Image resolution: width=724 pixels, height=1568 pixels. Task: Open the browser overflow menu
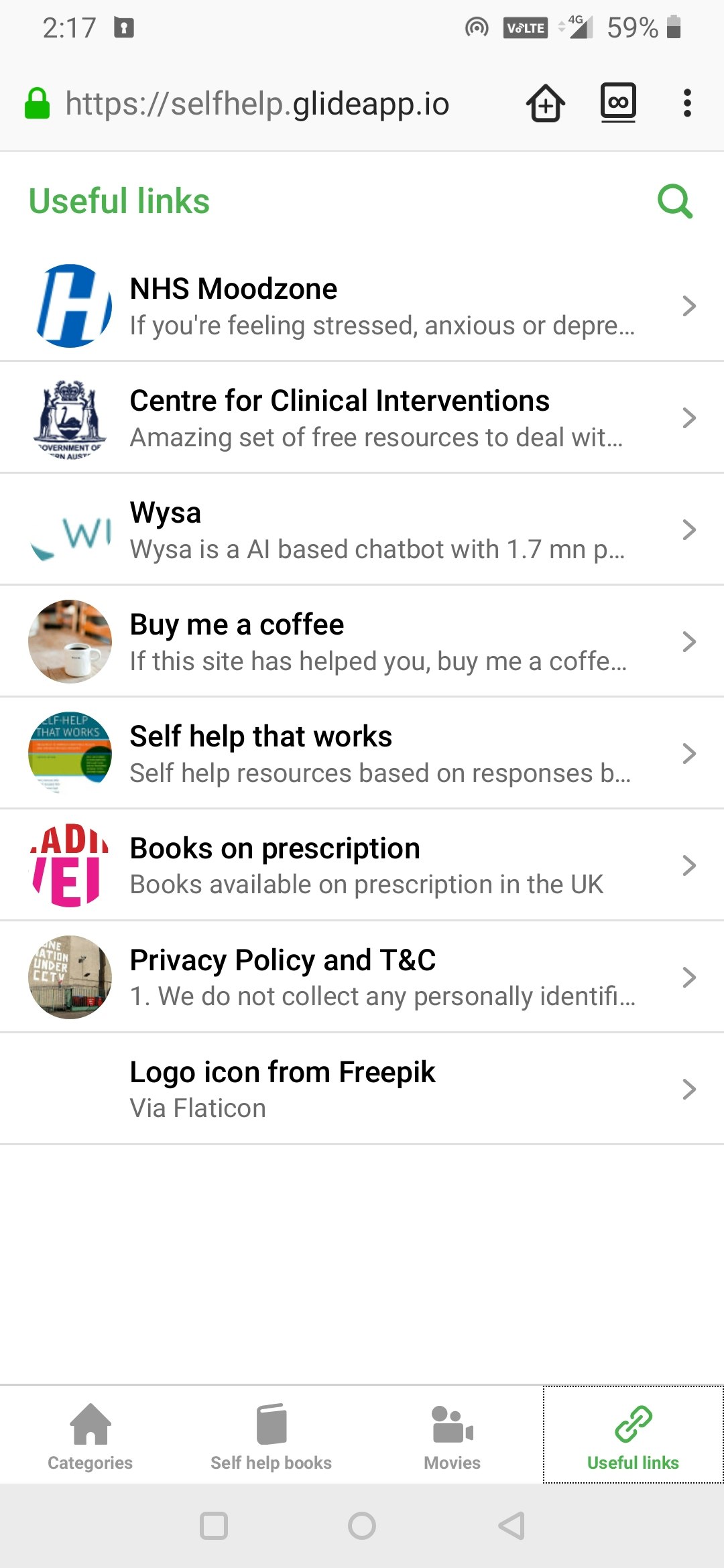point(686,103)
